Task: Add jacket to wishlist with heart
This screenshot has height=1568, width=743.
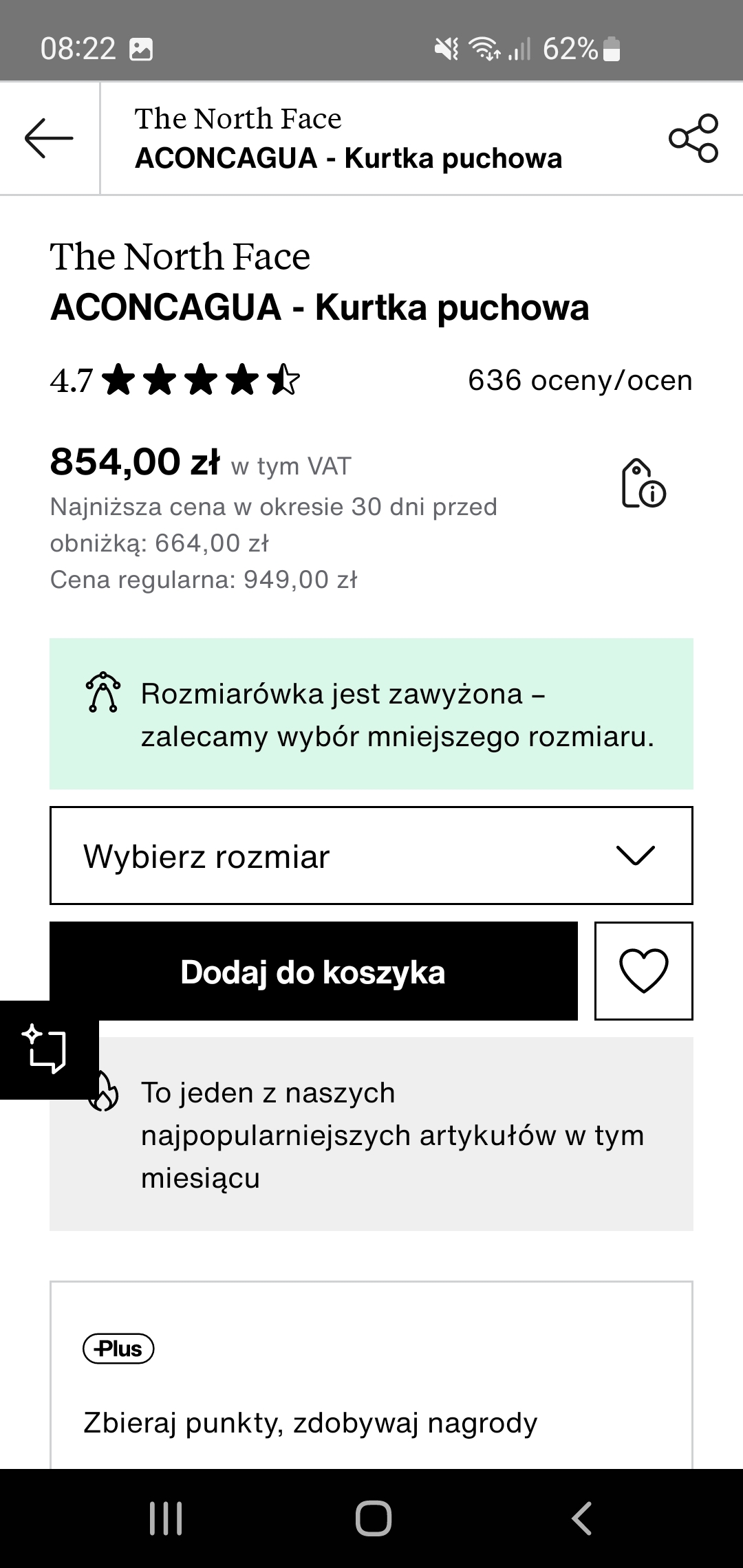Action: point(643,970)
